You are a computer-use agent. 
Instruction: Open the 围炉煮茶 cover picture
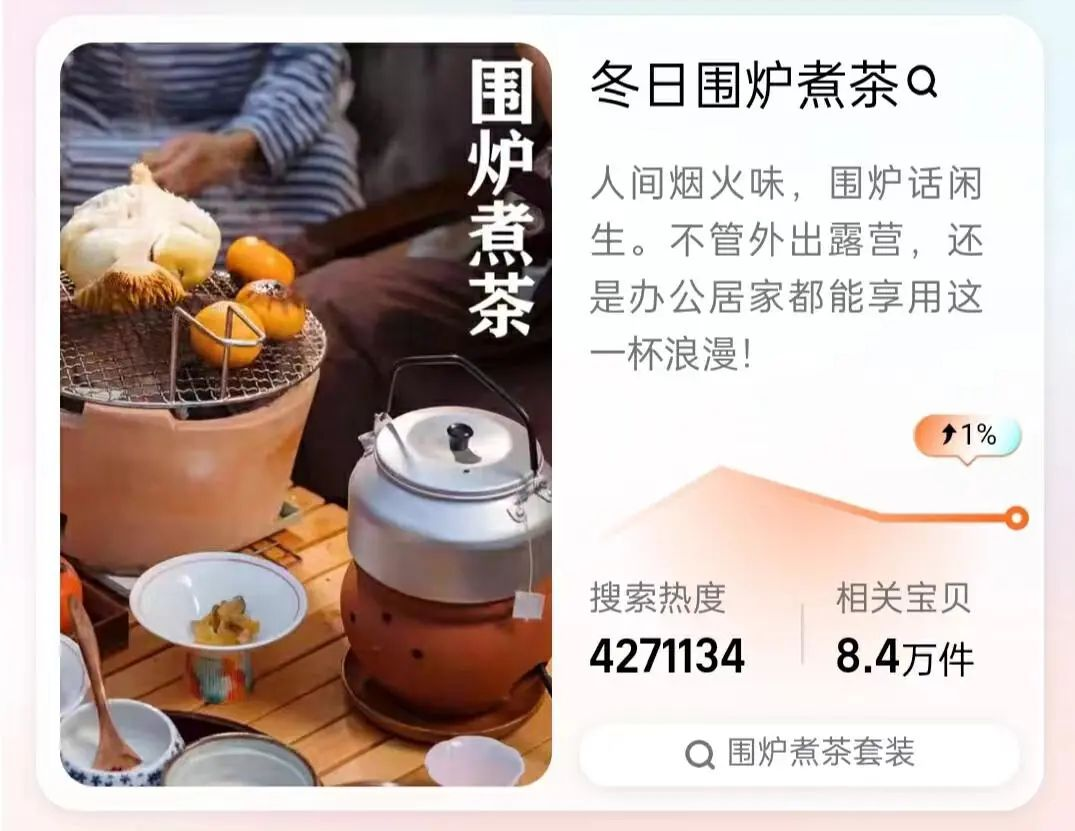pyautogui.click(x=305, y=415)
